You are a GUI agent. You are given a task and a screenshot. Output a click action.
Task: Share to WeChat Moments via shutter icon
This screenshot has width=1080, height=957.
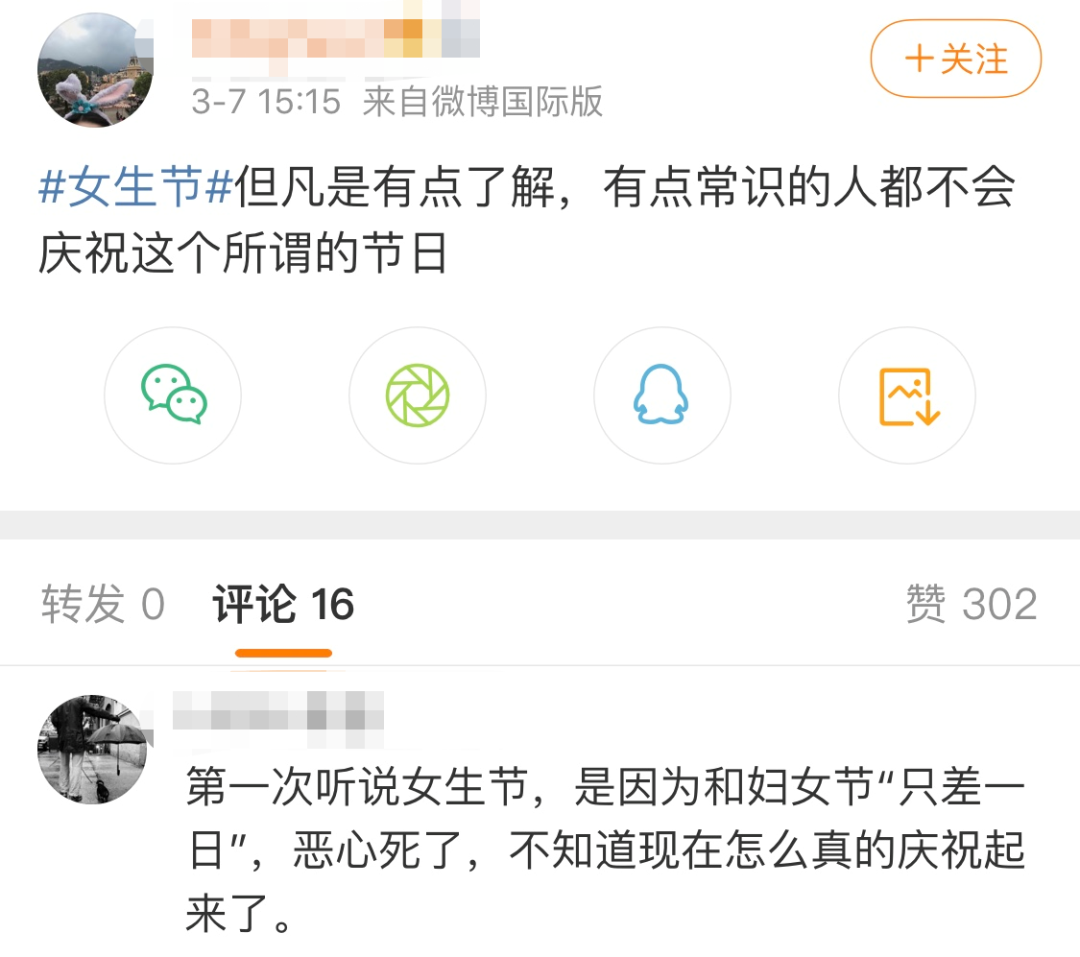(x=417, y=396)
